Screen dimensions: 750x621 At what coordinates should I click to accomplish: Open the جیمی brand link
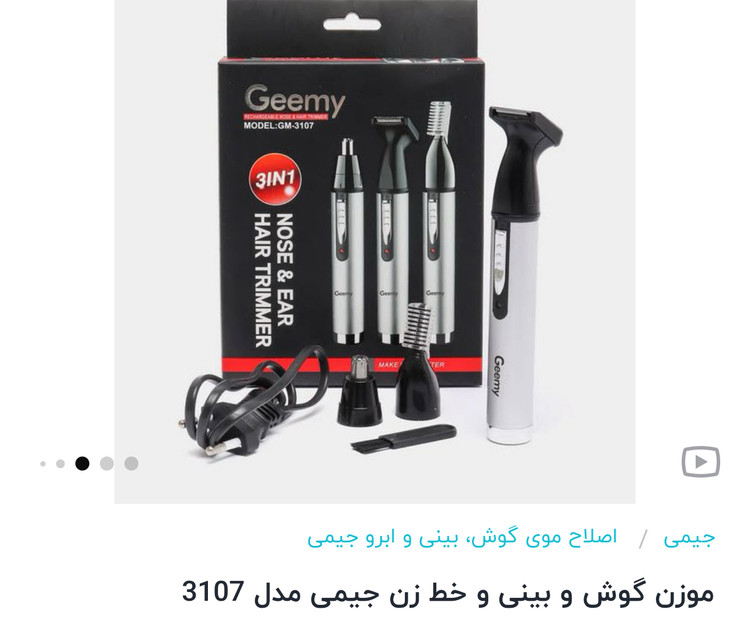coord(689,537)
